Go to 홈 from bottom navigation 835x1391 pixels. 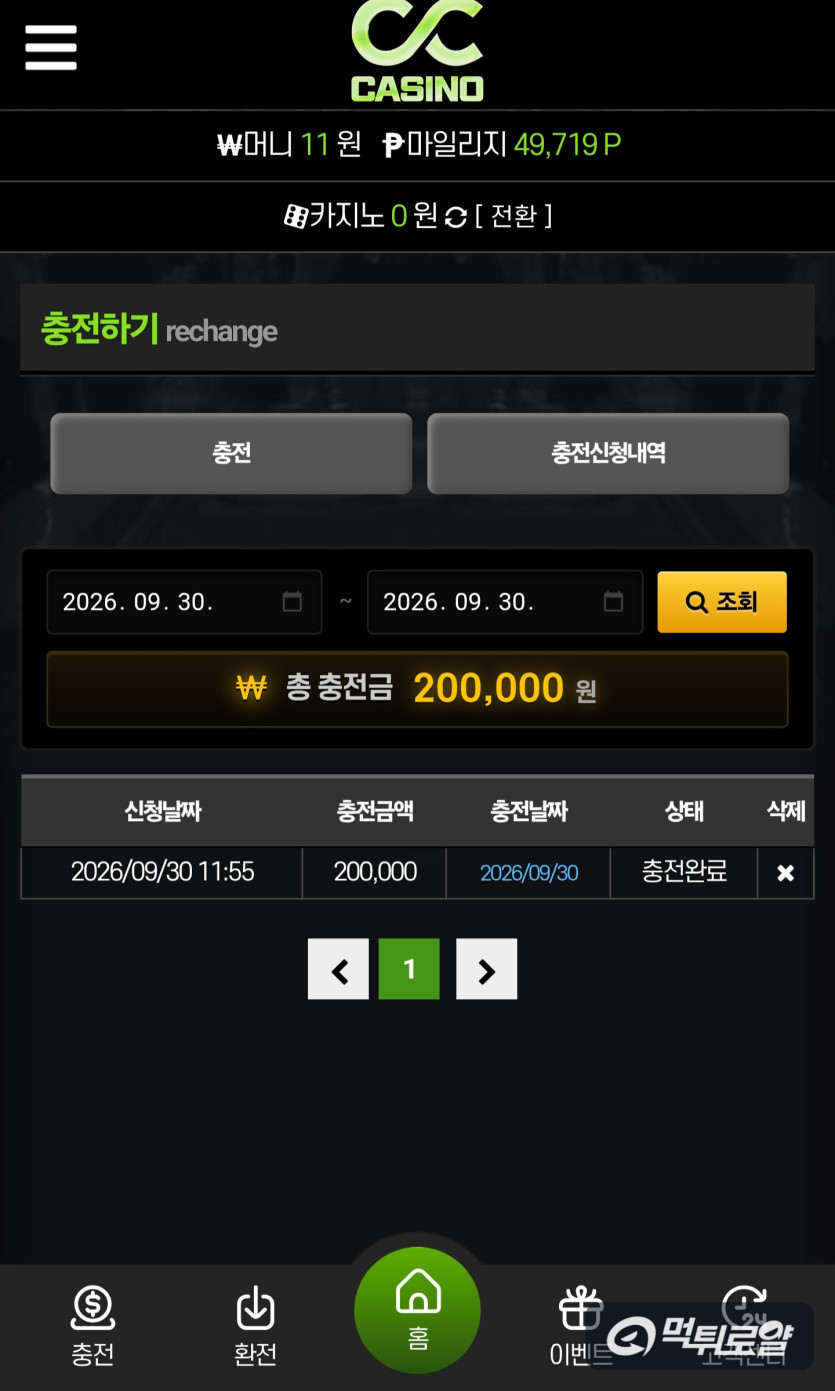(417, 1310)
